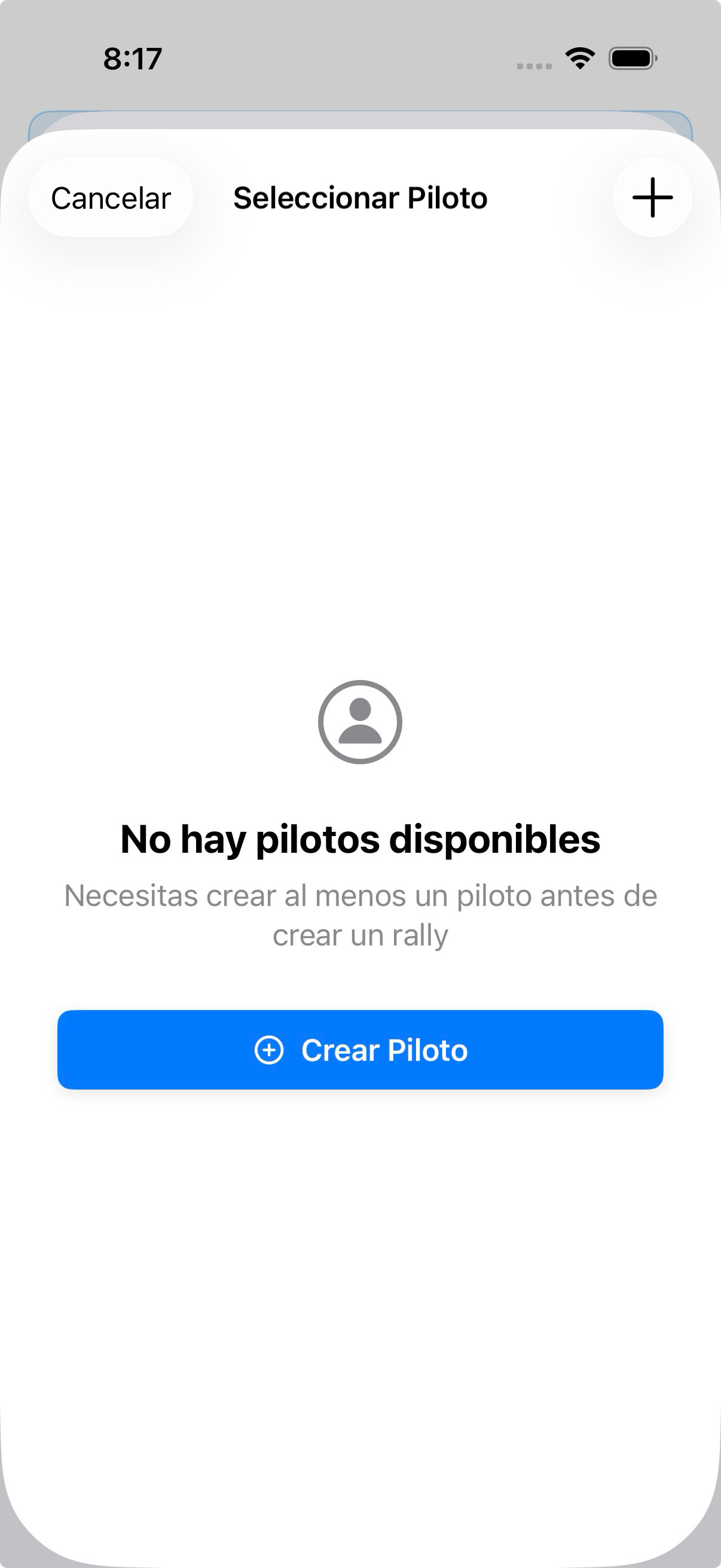Select the Crear Piloto button label text
Screen dimensions: 721x1568
[384, 1050]
